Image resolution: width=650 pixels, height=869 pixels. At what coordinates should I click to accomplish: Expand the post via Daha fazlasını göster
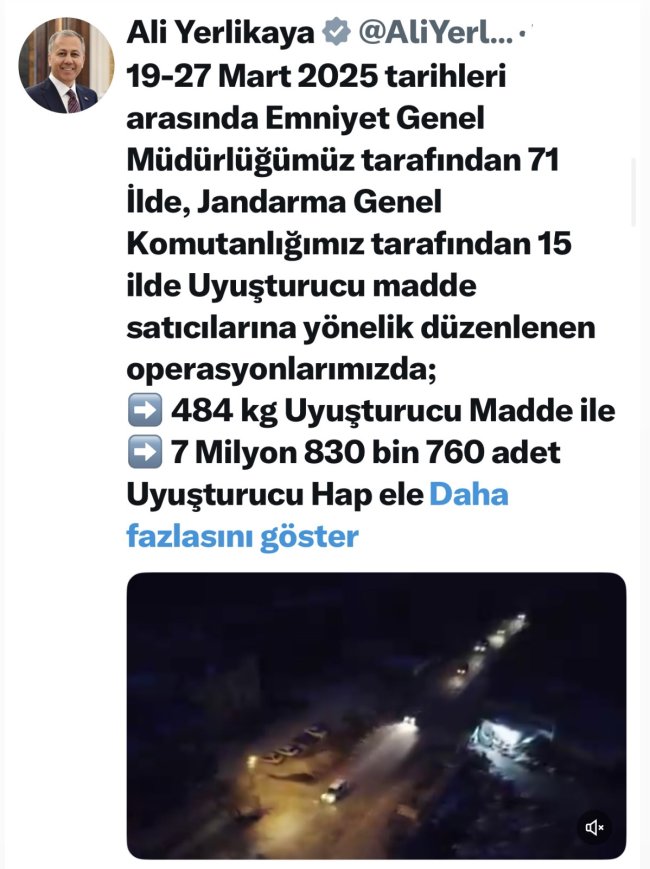[x=243, y=536]
